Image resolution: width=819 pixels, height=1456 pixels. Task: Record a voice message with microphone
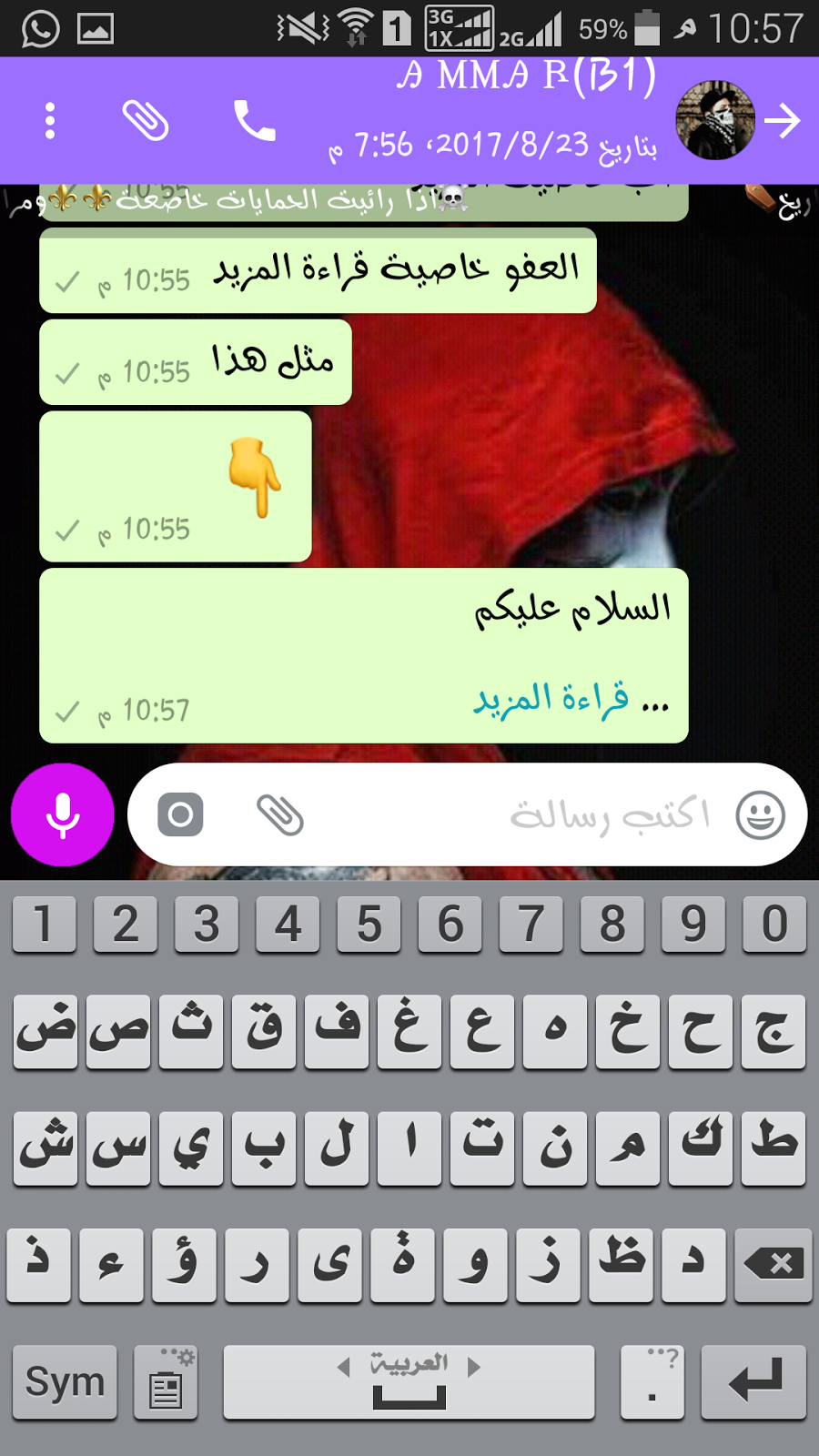(x=63, y=814)
